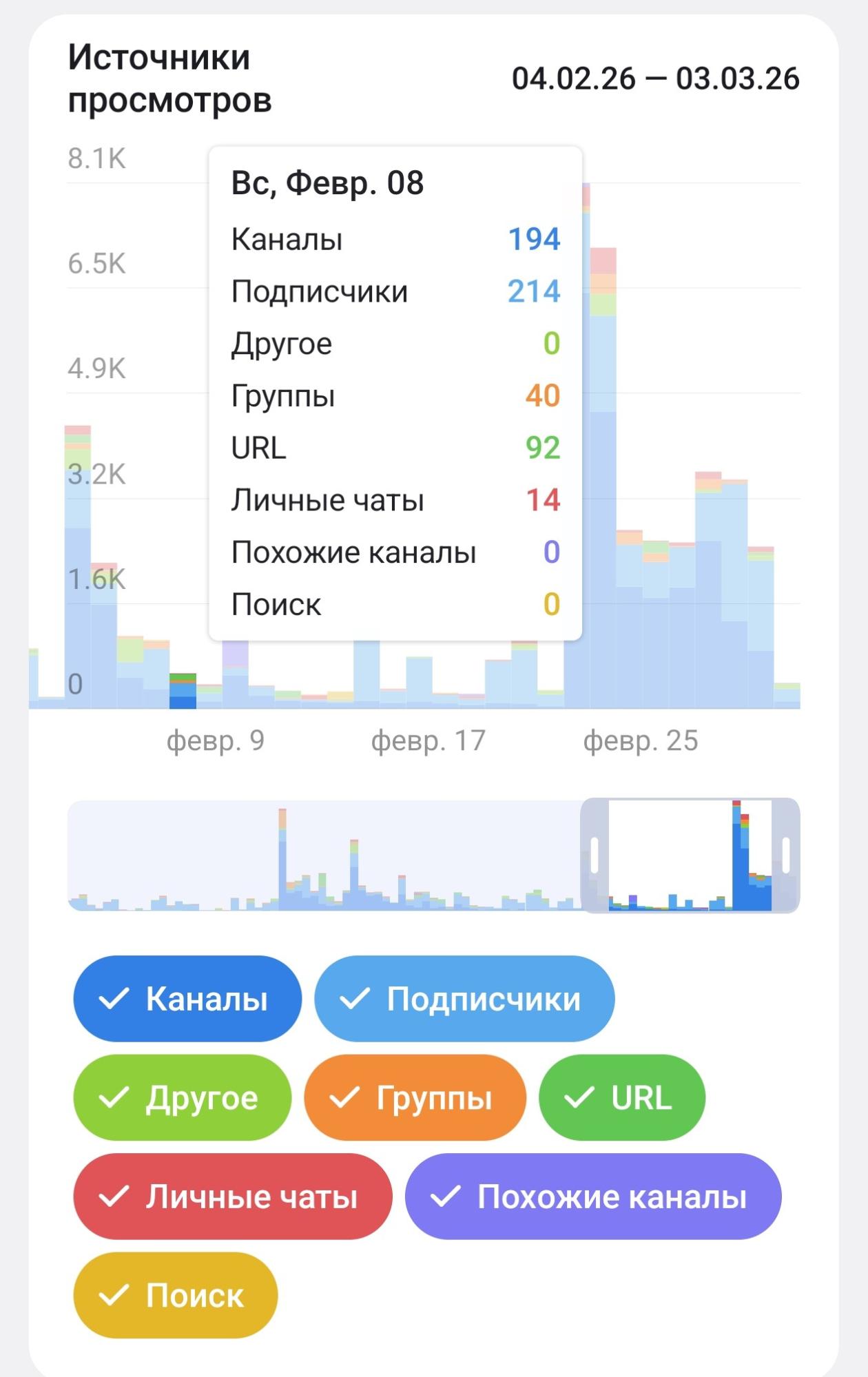
Task: Toggle the Каналы filter pill
Action: [186, 1000]
